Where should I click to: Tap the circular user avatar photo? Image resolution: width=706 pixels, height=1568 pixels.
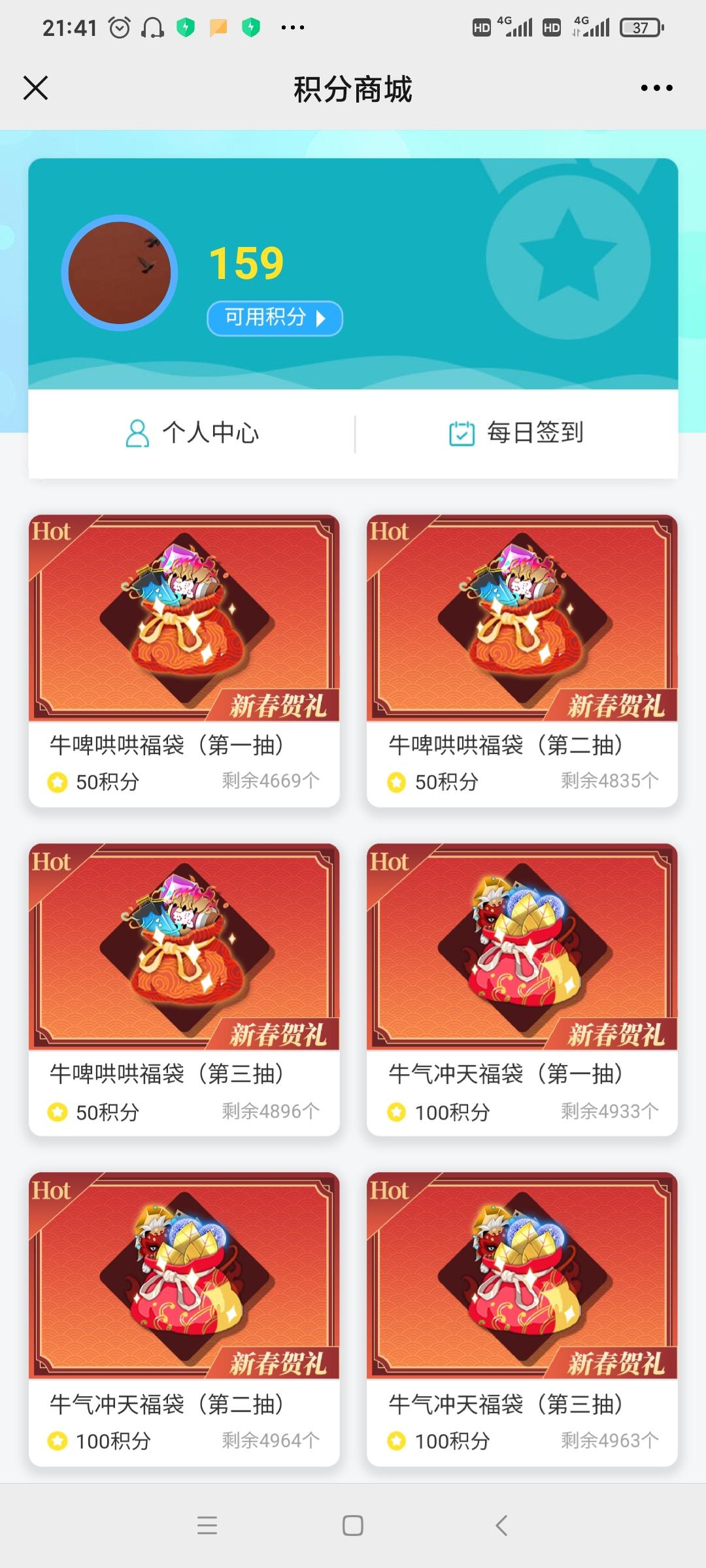[118, 272]
